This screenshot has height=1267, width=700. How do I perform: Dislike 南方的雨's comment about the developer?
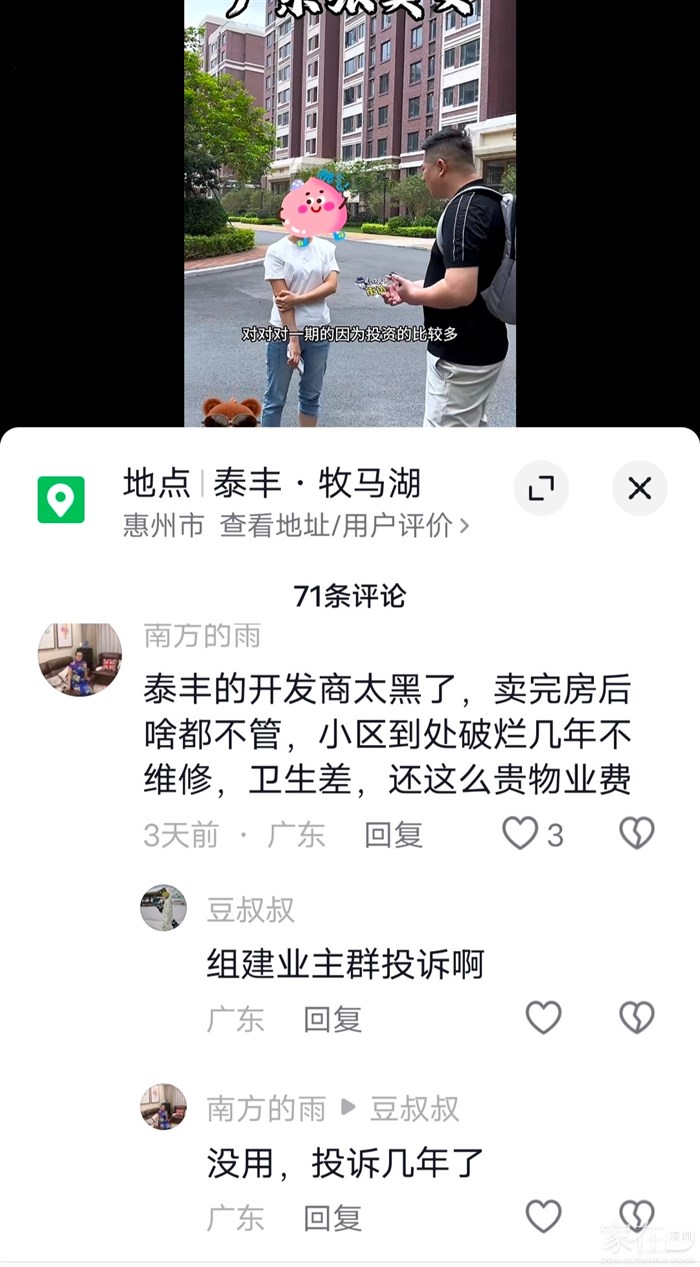click(x=637, y=833)
